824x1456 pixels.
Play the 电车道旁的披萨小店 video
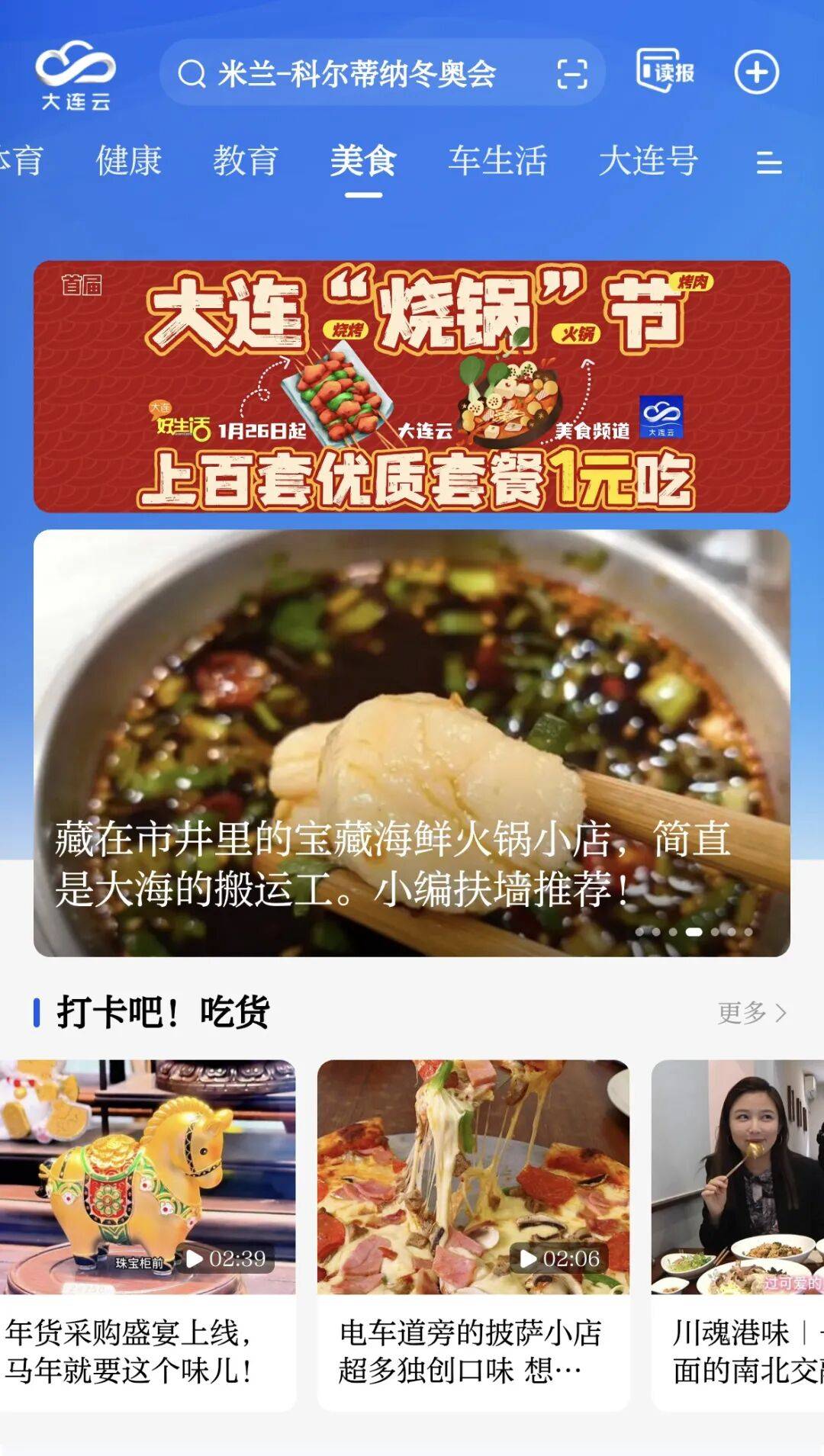tap(473, 1177)
